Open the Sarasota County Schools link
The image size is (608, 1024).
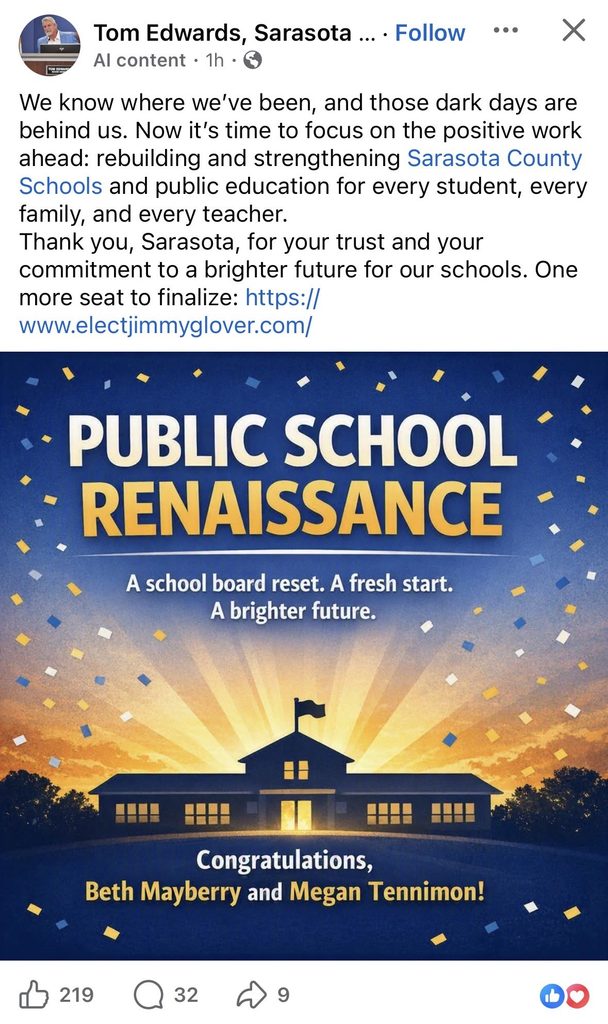click(300, 172)
